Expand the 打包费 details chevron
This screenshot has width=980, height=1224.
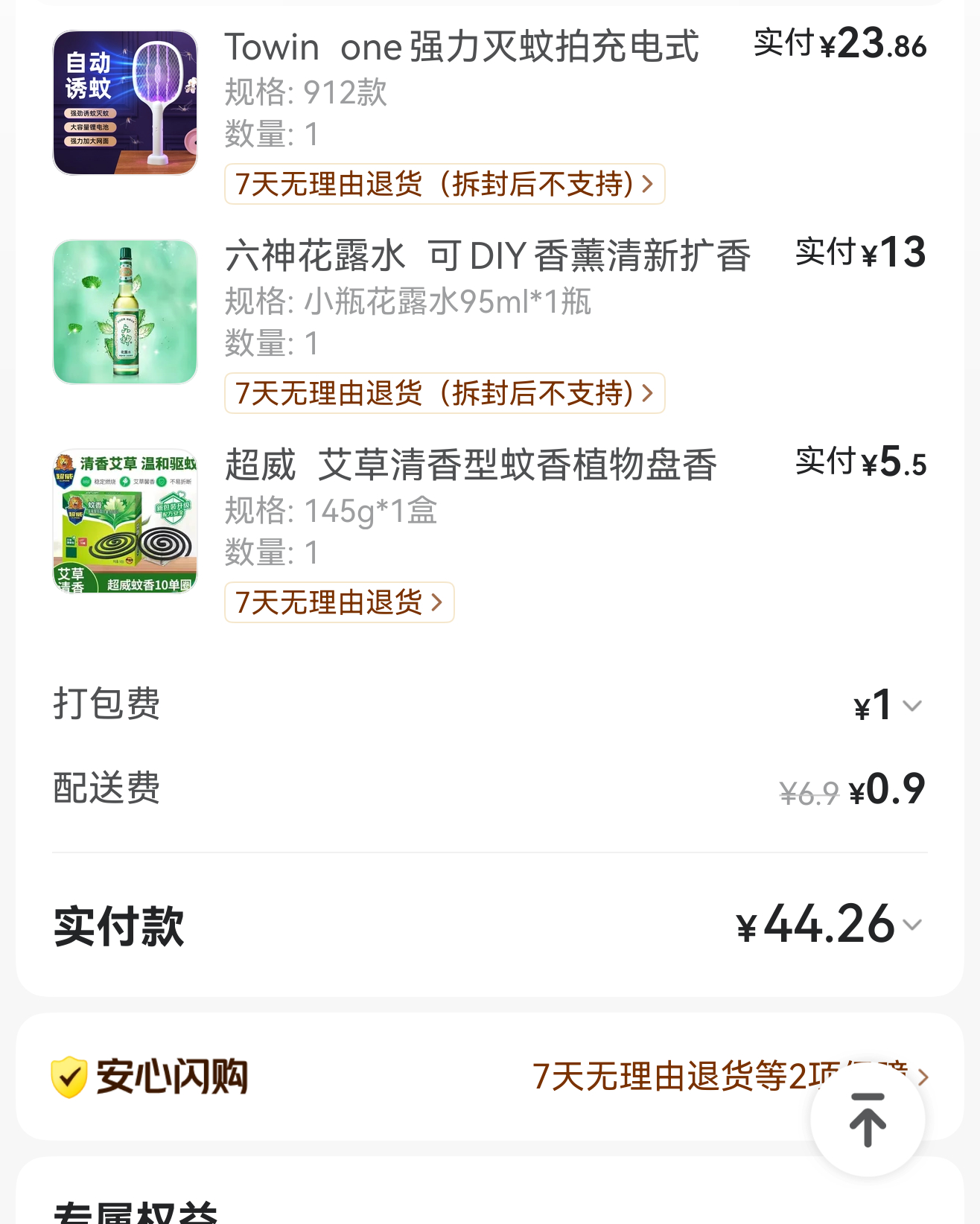(x=911, y=704)
